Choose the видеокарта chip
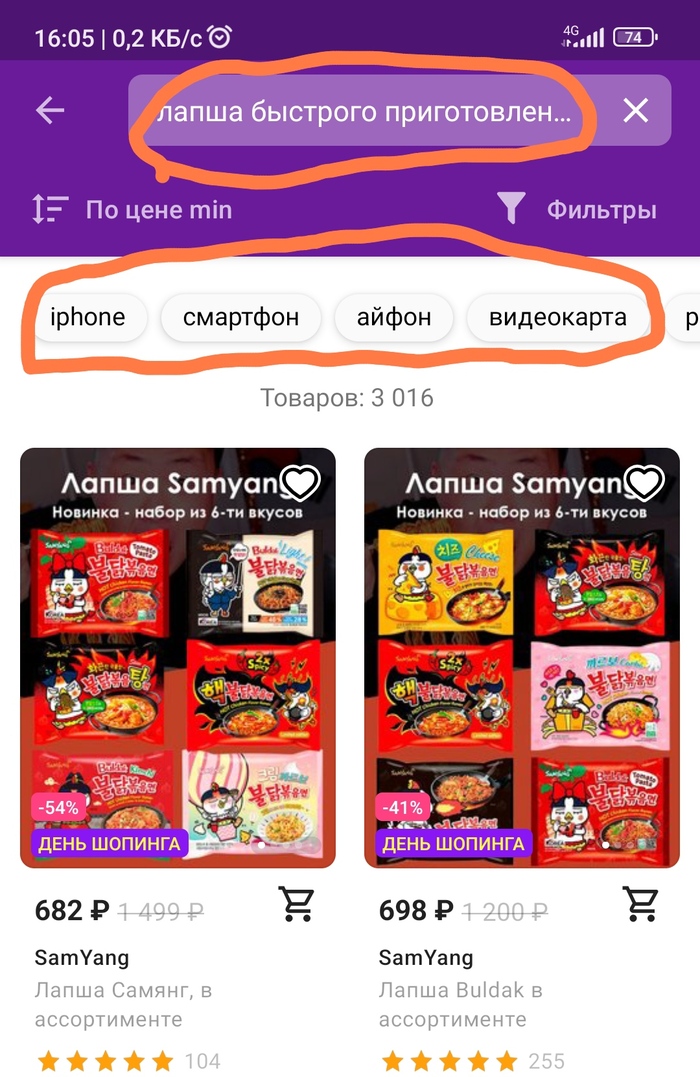This screenshot has width=700, height=1077. [x=558, y=318]
